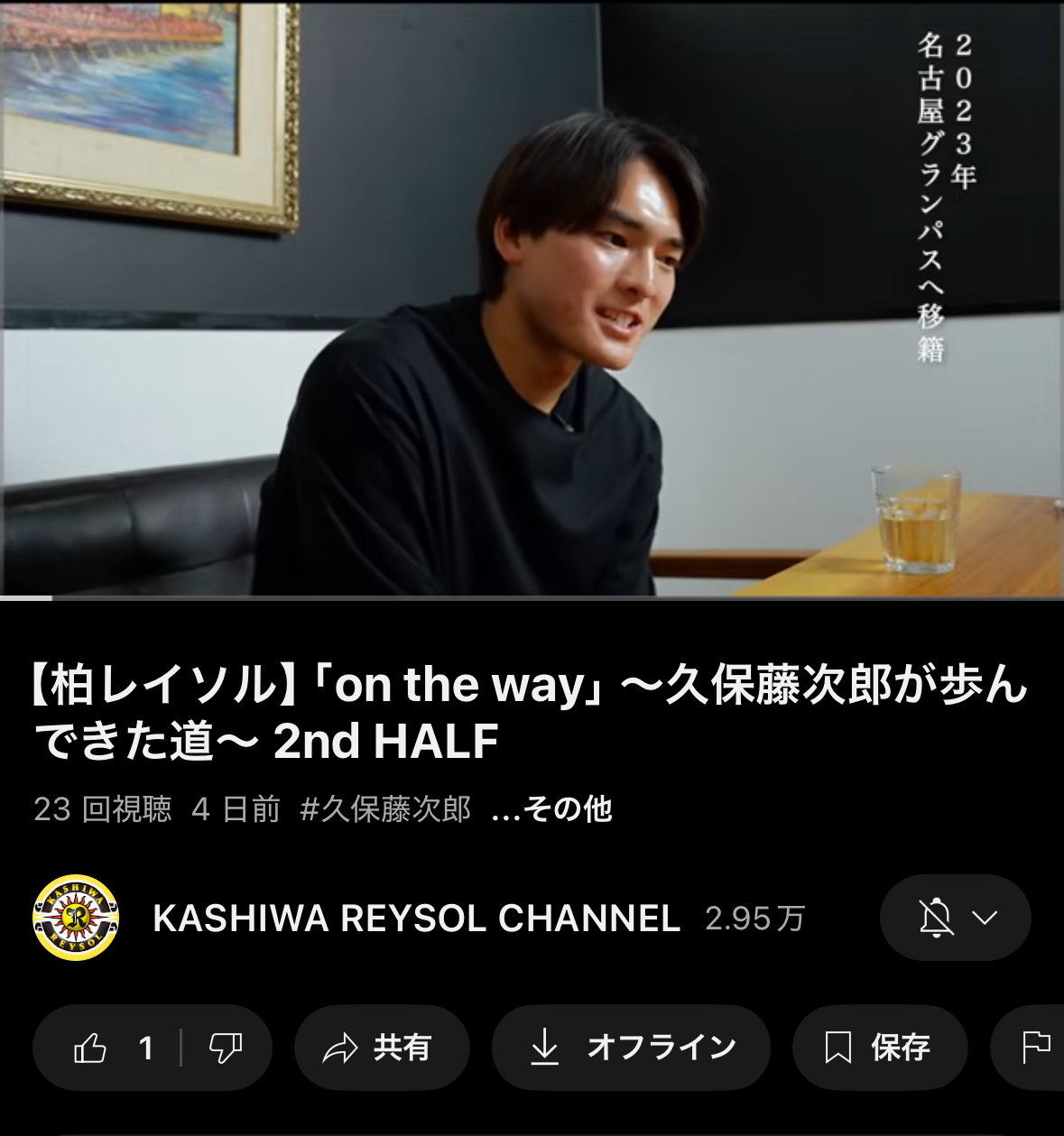The image size is (1064, 1136).
Task: Open the Kashiwa Reysol channel avatar
Action: [x=76, y=919]
